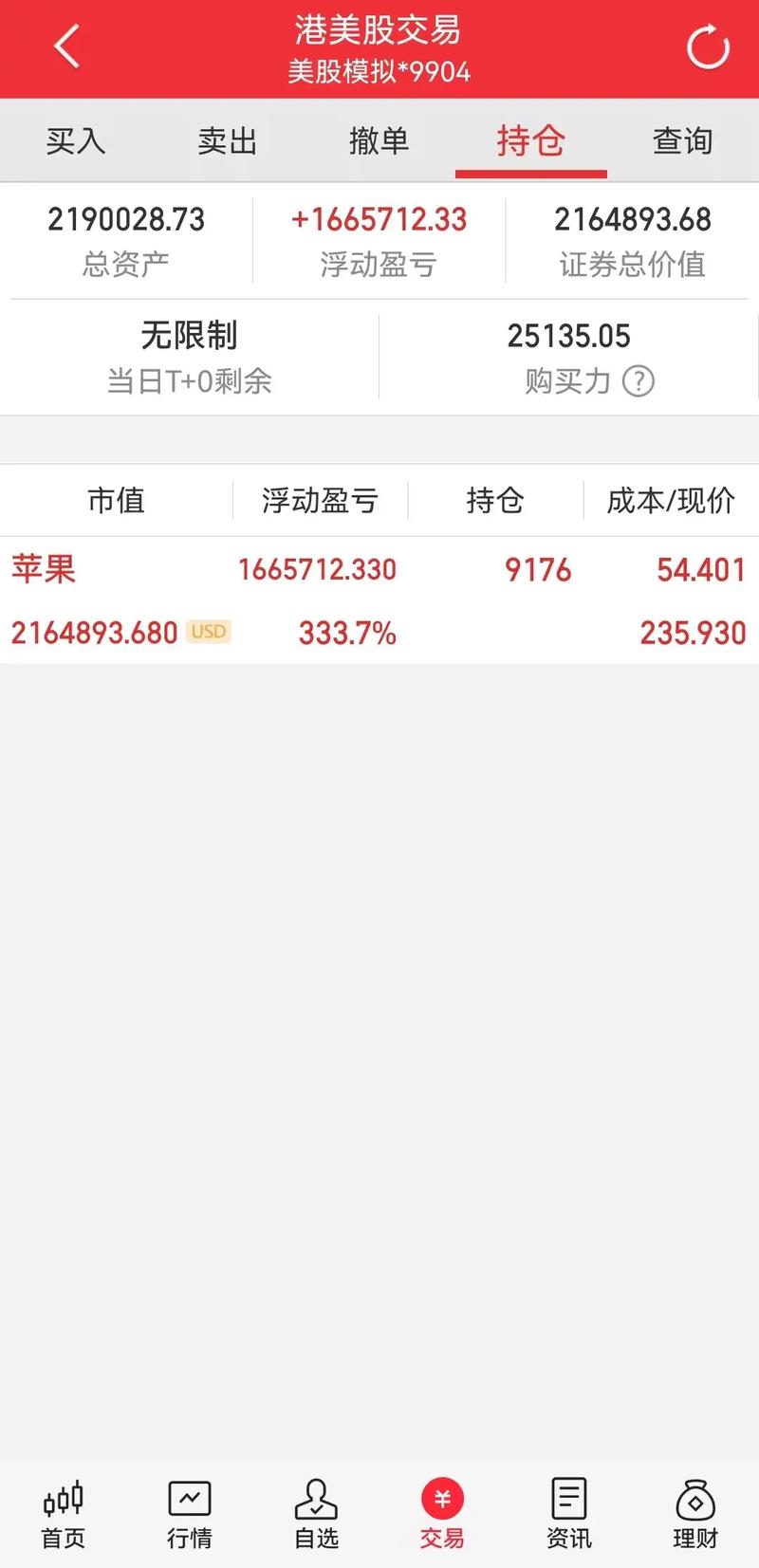
Task: Select the 持仓 tab
Action: (530, 141)
